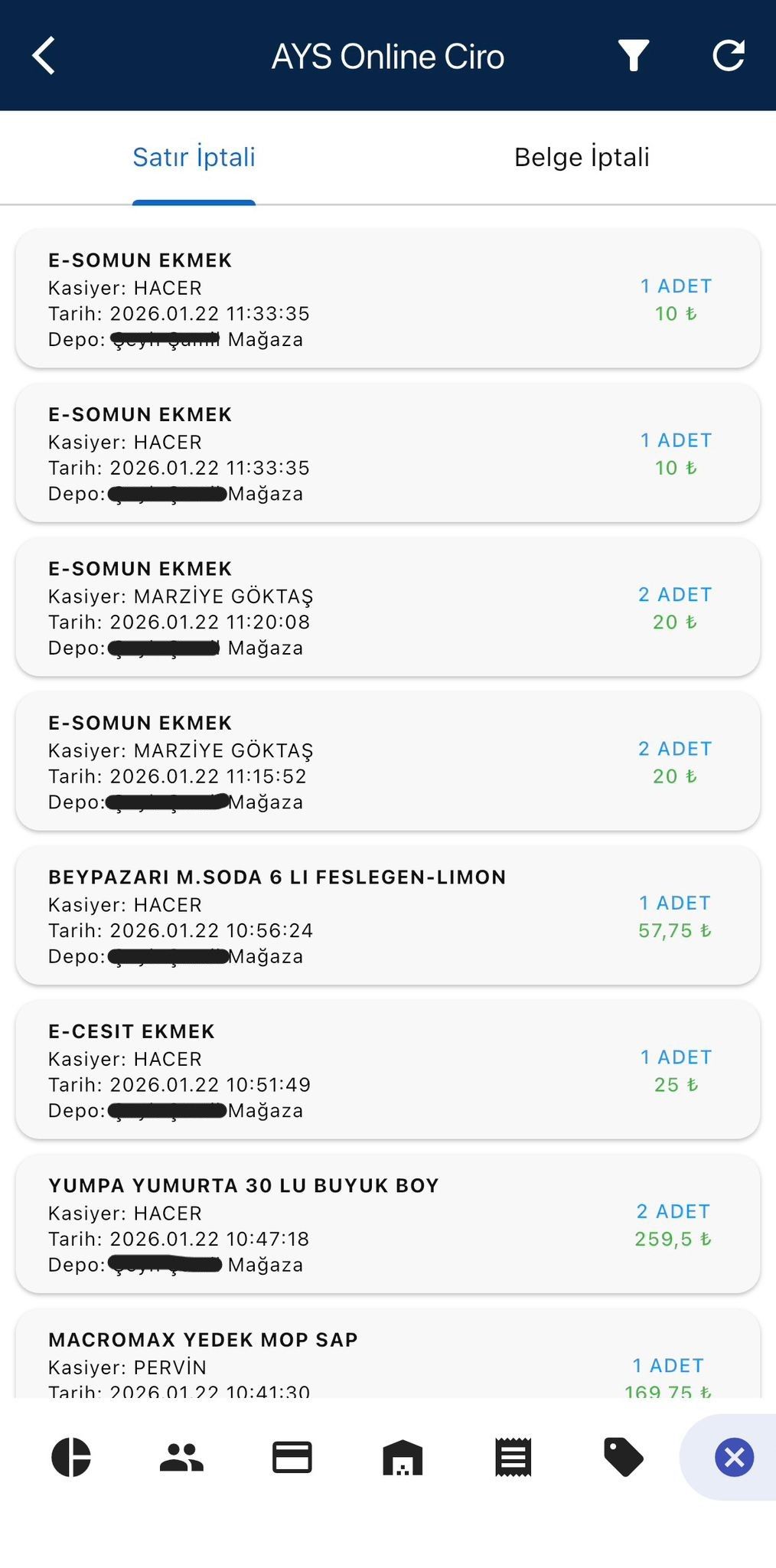Open the filter options
776x1568 pixels.
click(633, 56)
